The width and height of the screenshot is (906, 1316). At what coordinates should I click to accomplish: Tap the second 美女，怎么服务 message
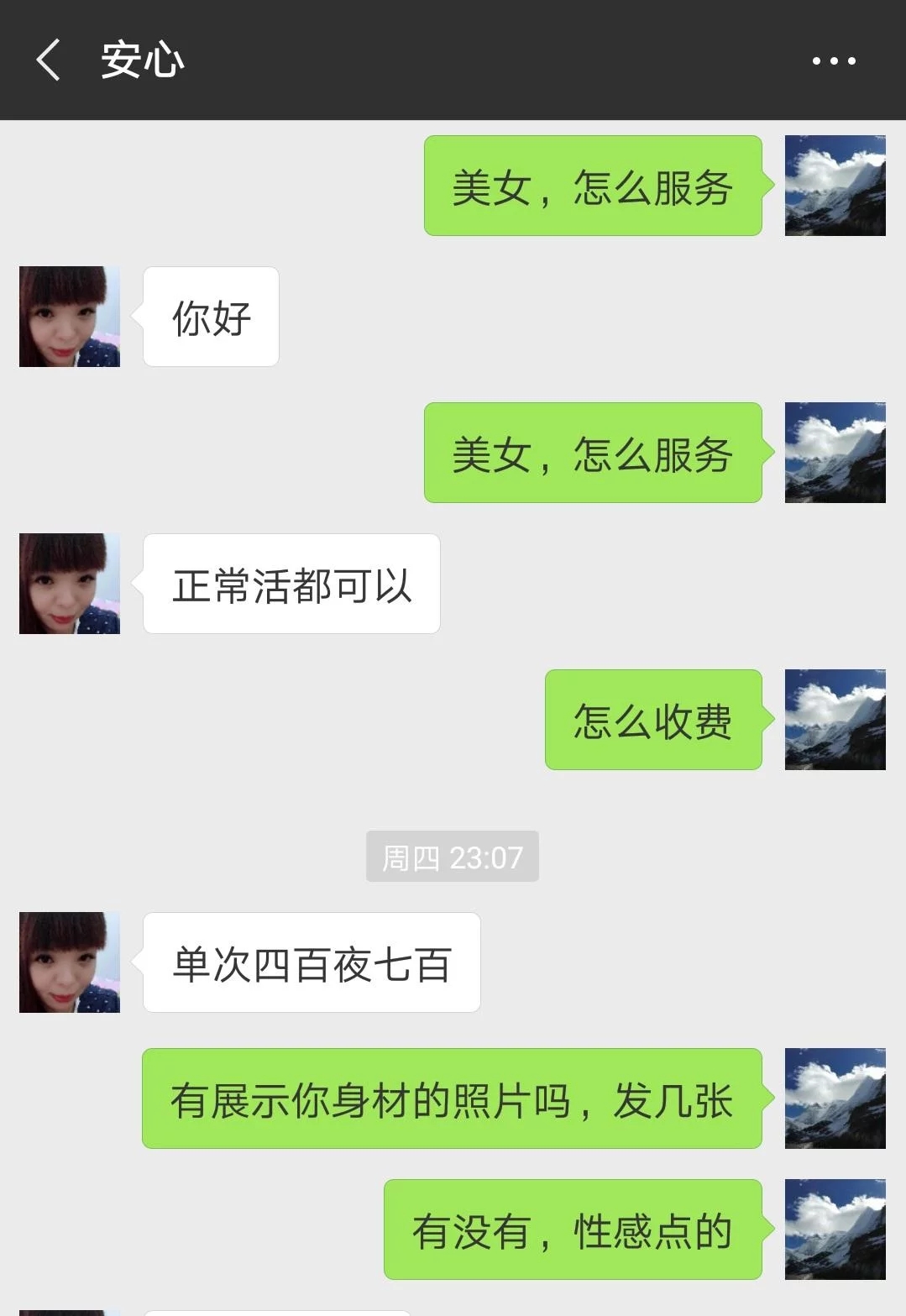click(x=593, y=453)
